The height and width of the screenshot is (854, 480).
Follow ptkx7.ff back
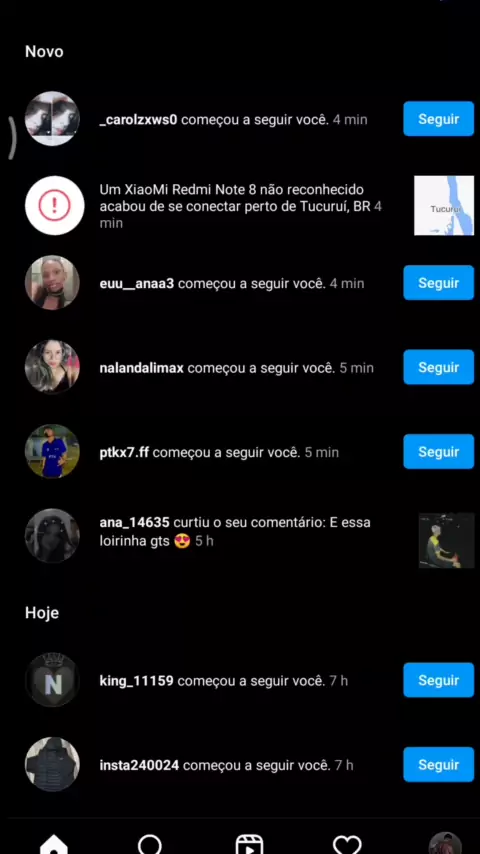(438, 452)
